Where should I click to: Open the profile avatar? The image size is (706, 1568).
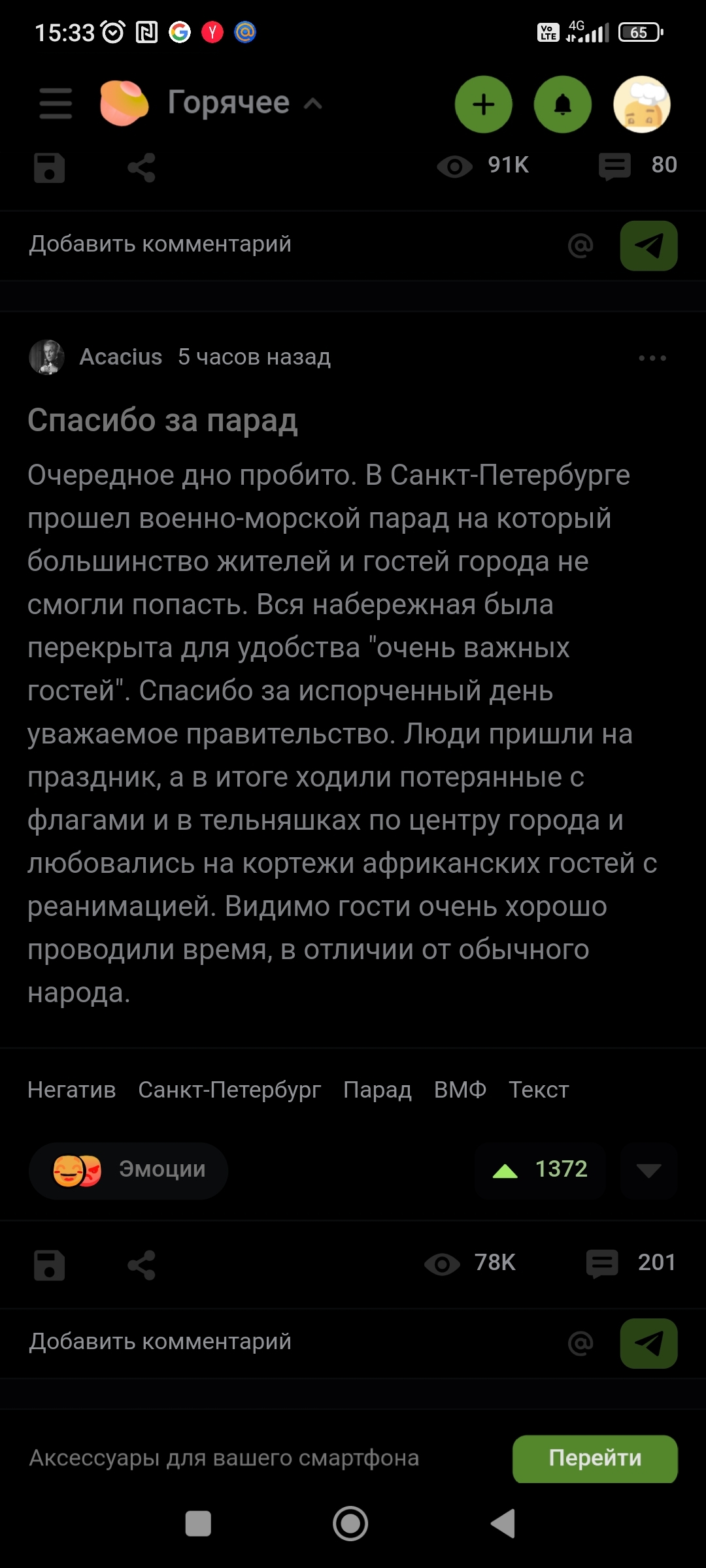click(641, 105)
